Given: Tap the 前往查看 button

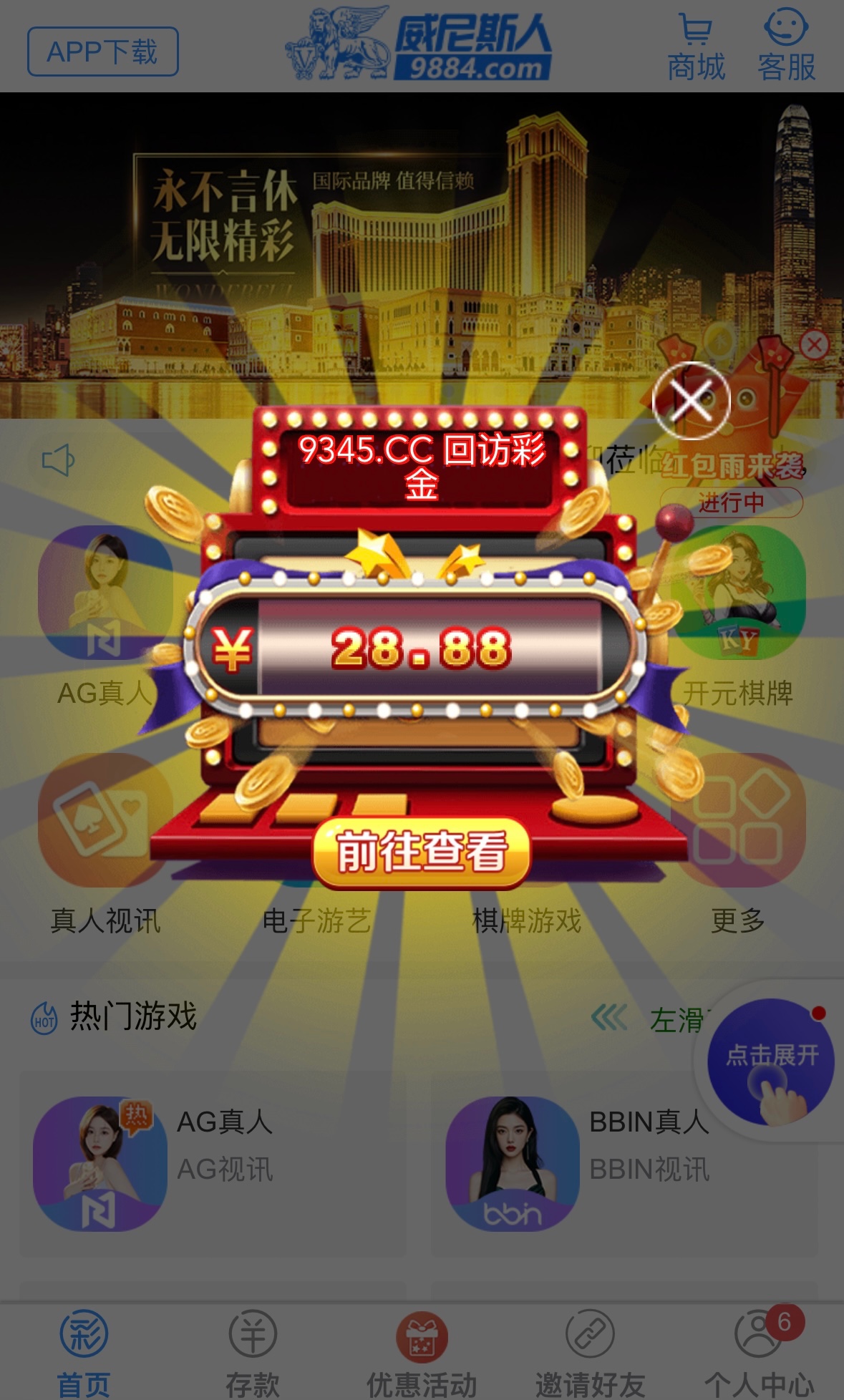Looking at the screenshot, I should click(x=422, y=852).
